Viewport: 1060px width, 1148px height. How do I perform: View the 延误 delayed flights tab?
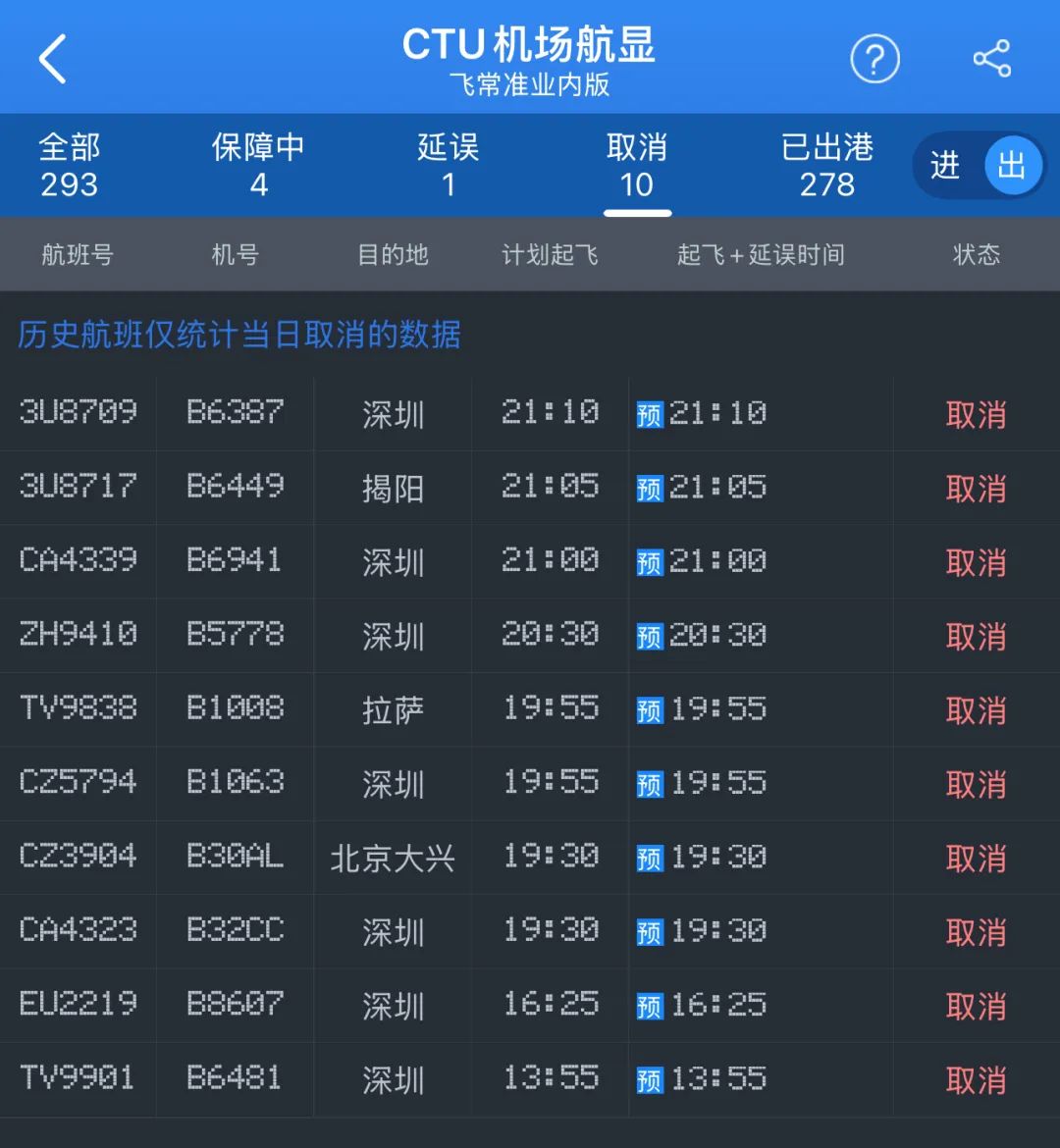point(448,166)
